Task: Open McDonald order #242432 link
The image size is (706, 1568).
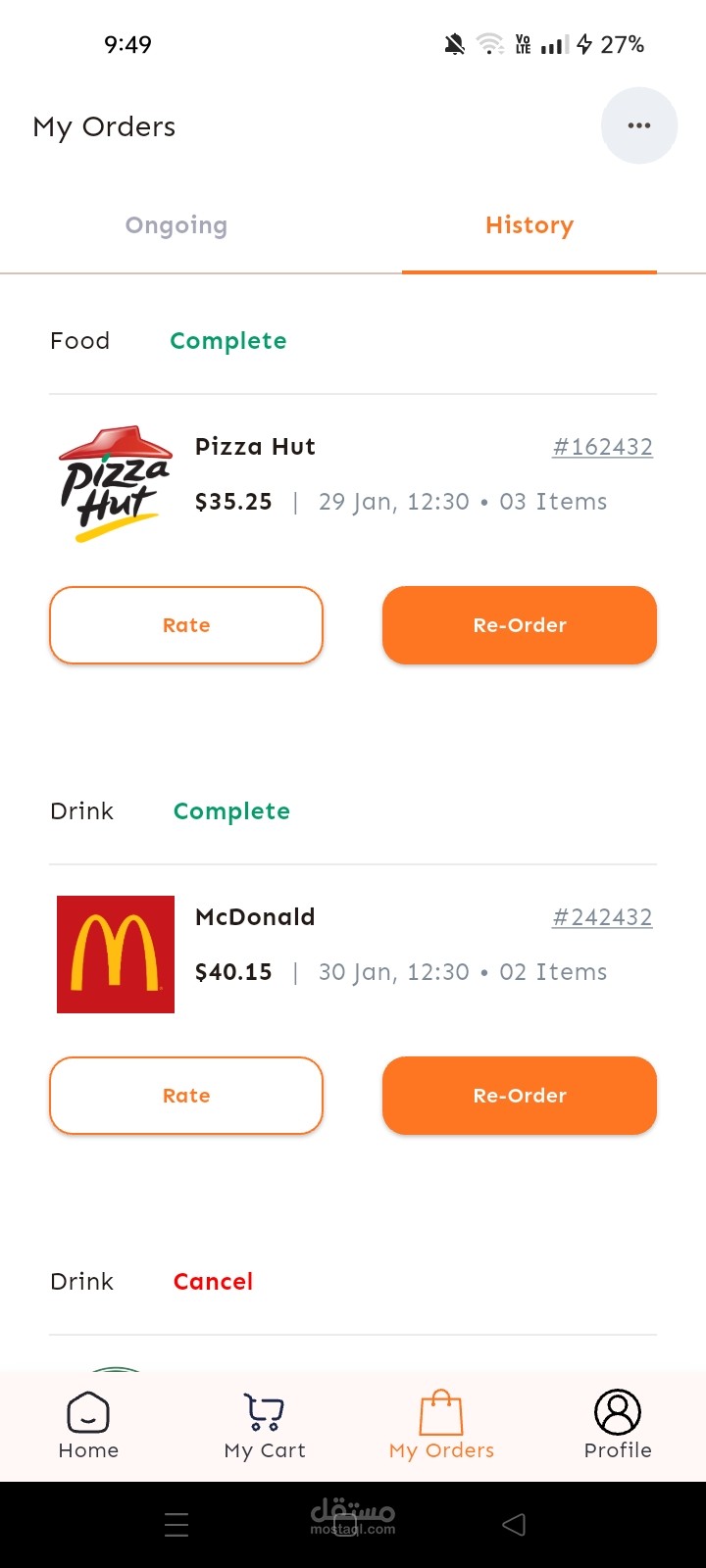Action: click(x=602, y=917)
